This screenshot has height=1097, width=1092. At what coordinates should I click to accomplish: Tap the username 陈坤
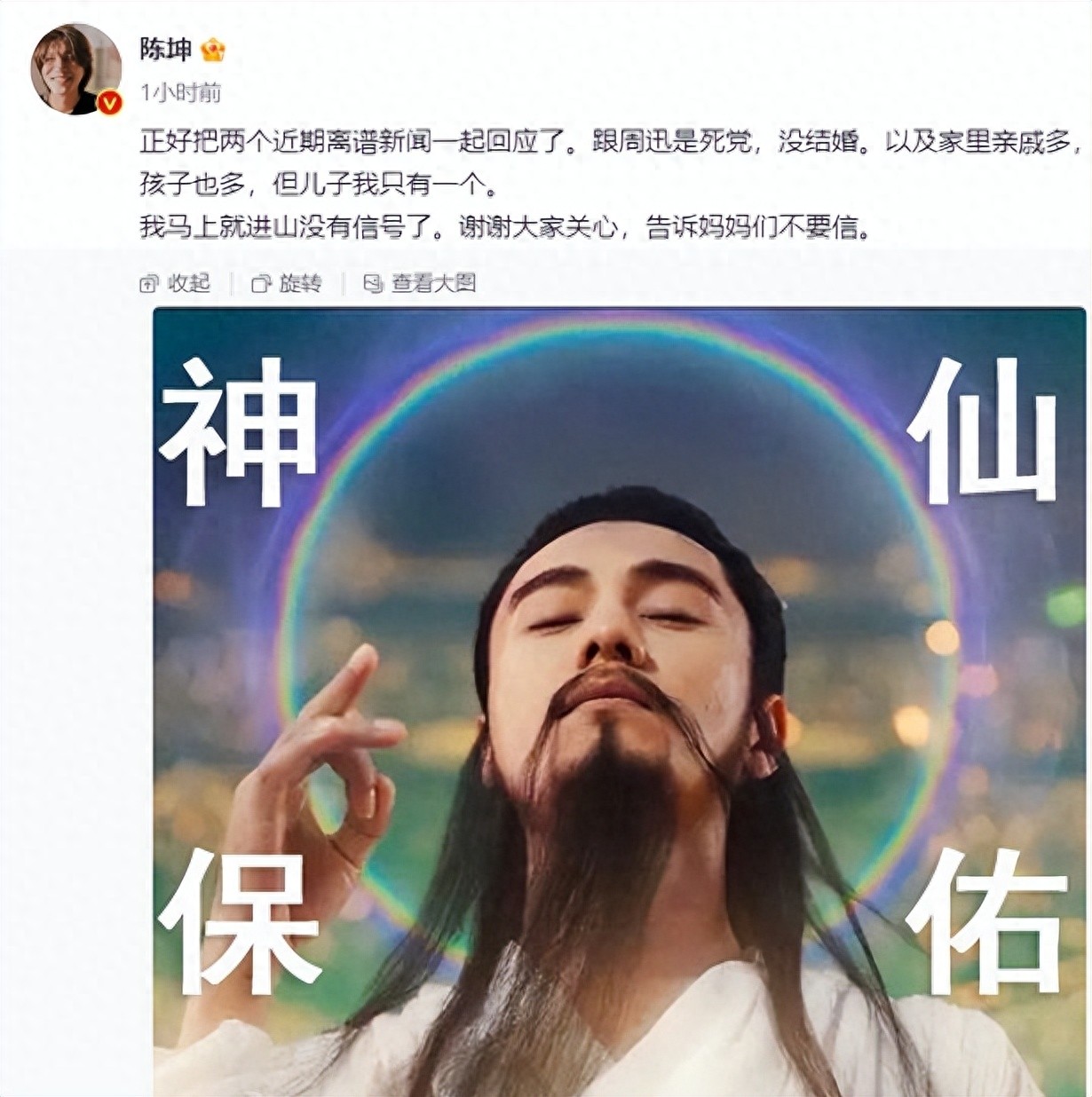click(x=165, y=50)
